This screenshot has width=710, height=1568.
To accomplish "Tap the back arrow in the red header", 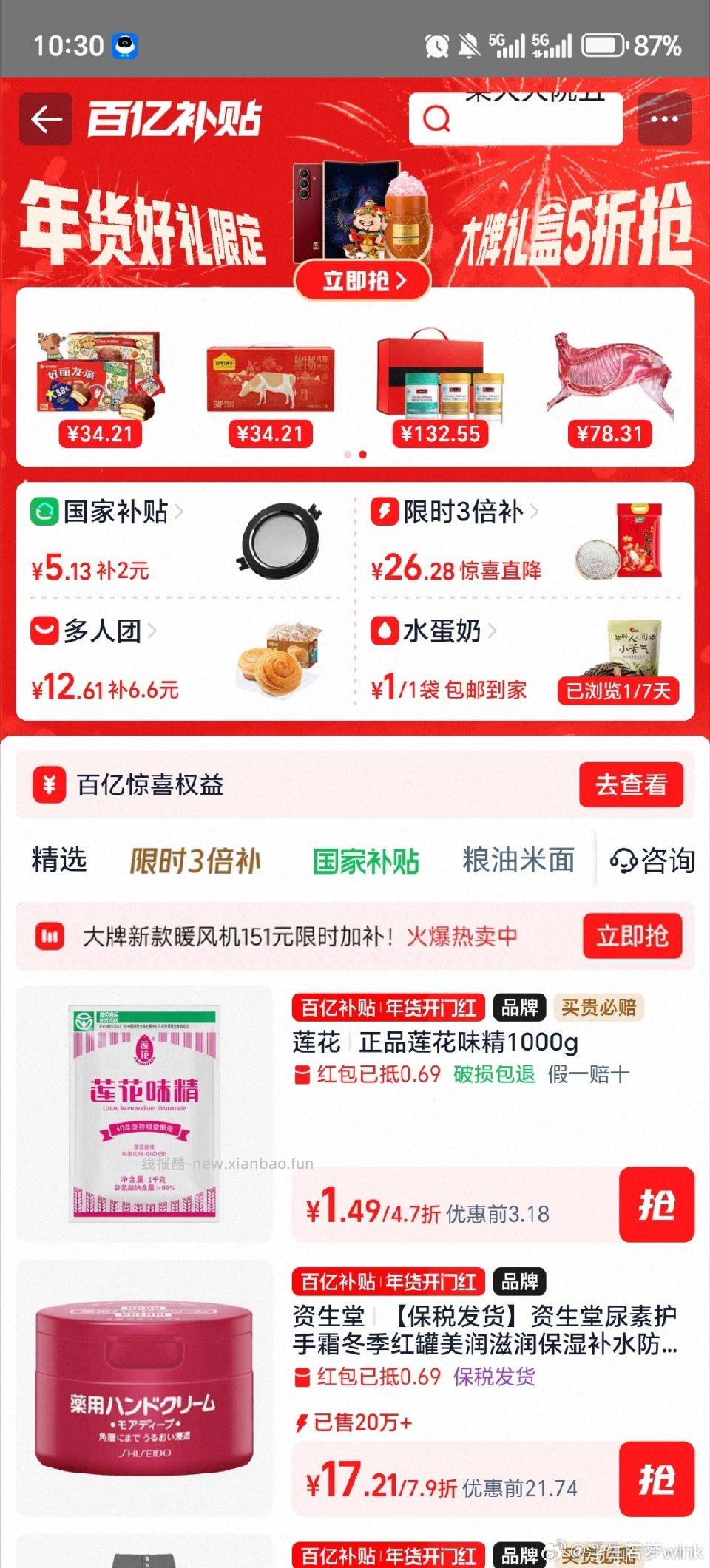I will [44, 119].
